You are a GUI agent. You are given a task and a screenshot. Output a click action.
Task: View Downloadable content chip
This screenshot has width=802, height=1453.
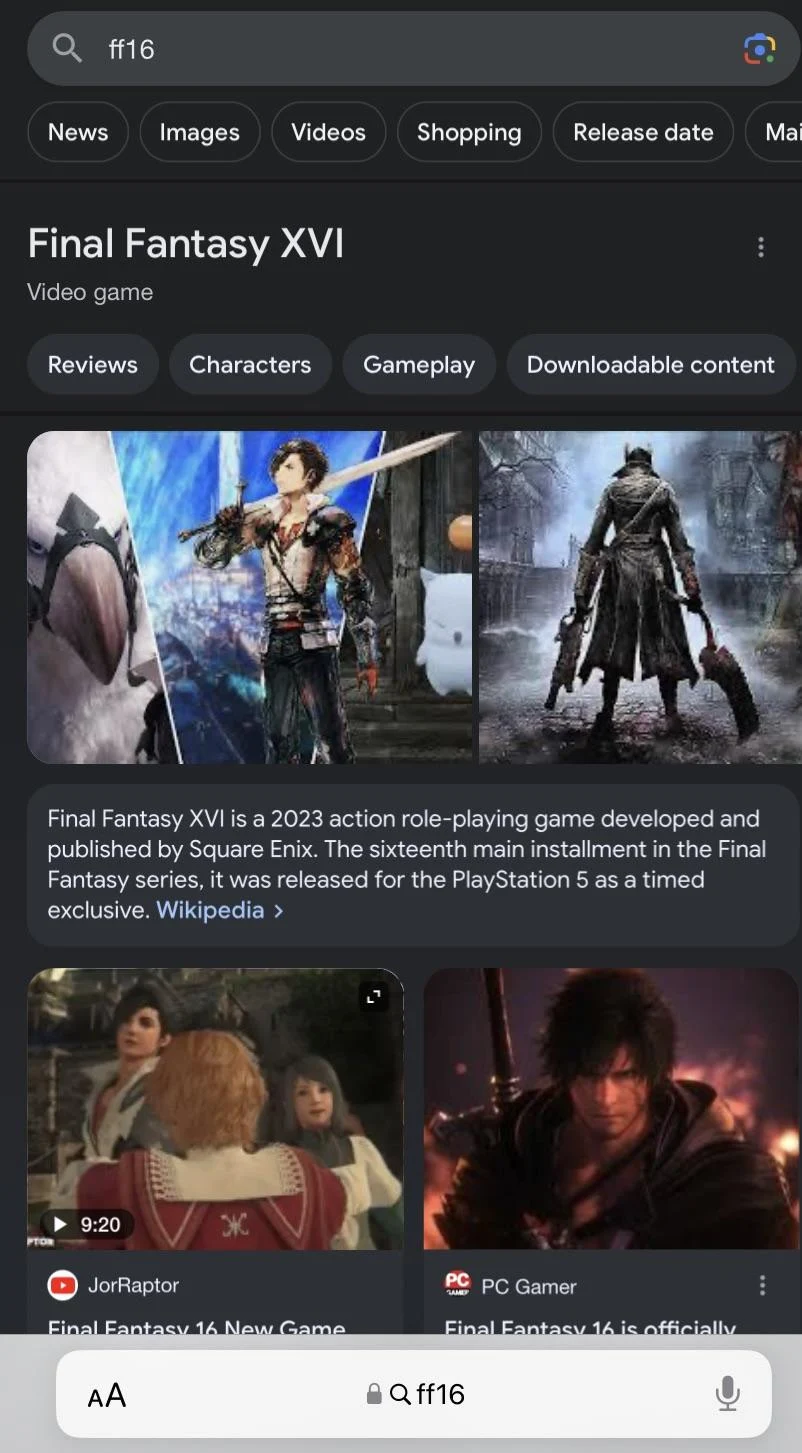[650, 365]
